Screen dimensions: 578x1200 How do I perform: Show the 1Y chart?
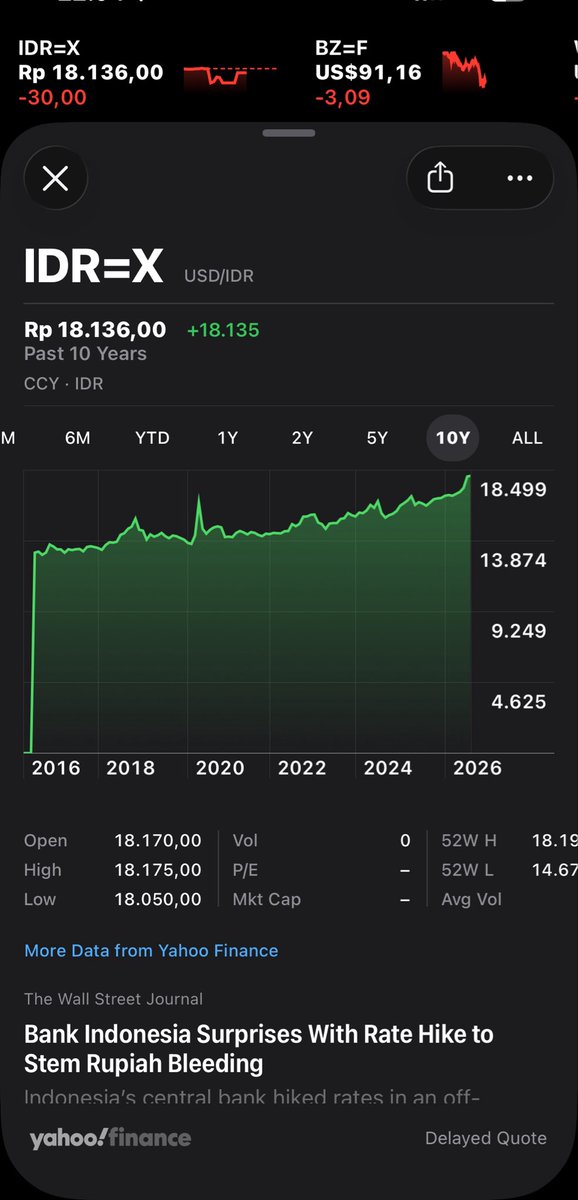click(x=228, y=438)
